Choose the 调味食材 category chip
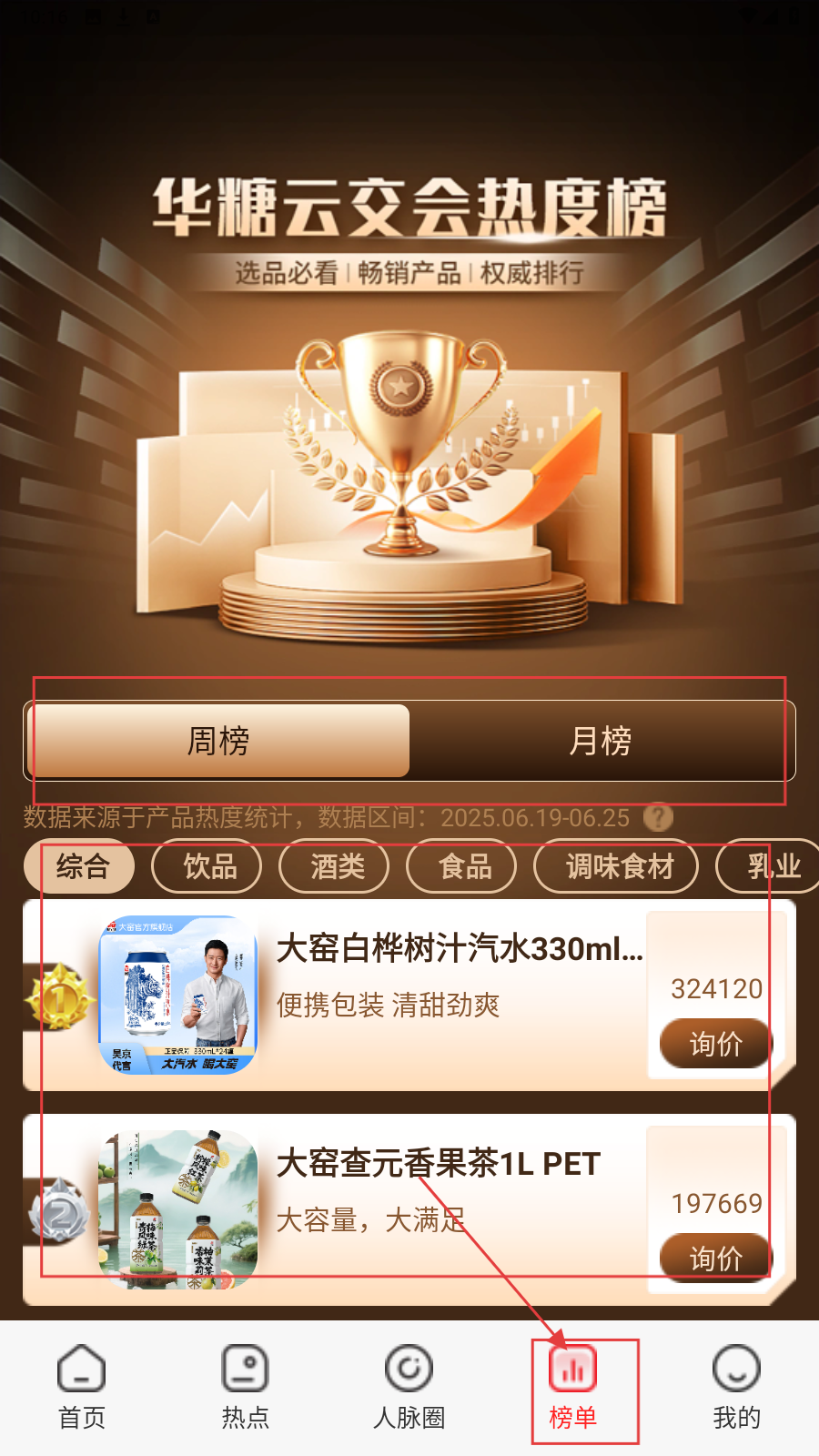The height and width of the screenshot is (1456, 819). [x=617, y=866]
